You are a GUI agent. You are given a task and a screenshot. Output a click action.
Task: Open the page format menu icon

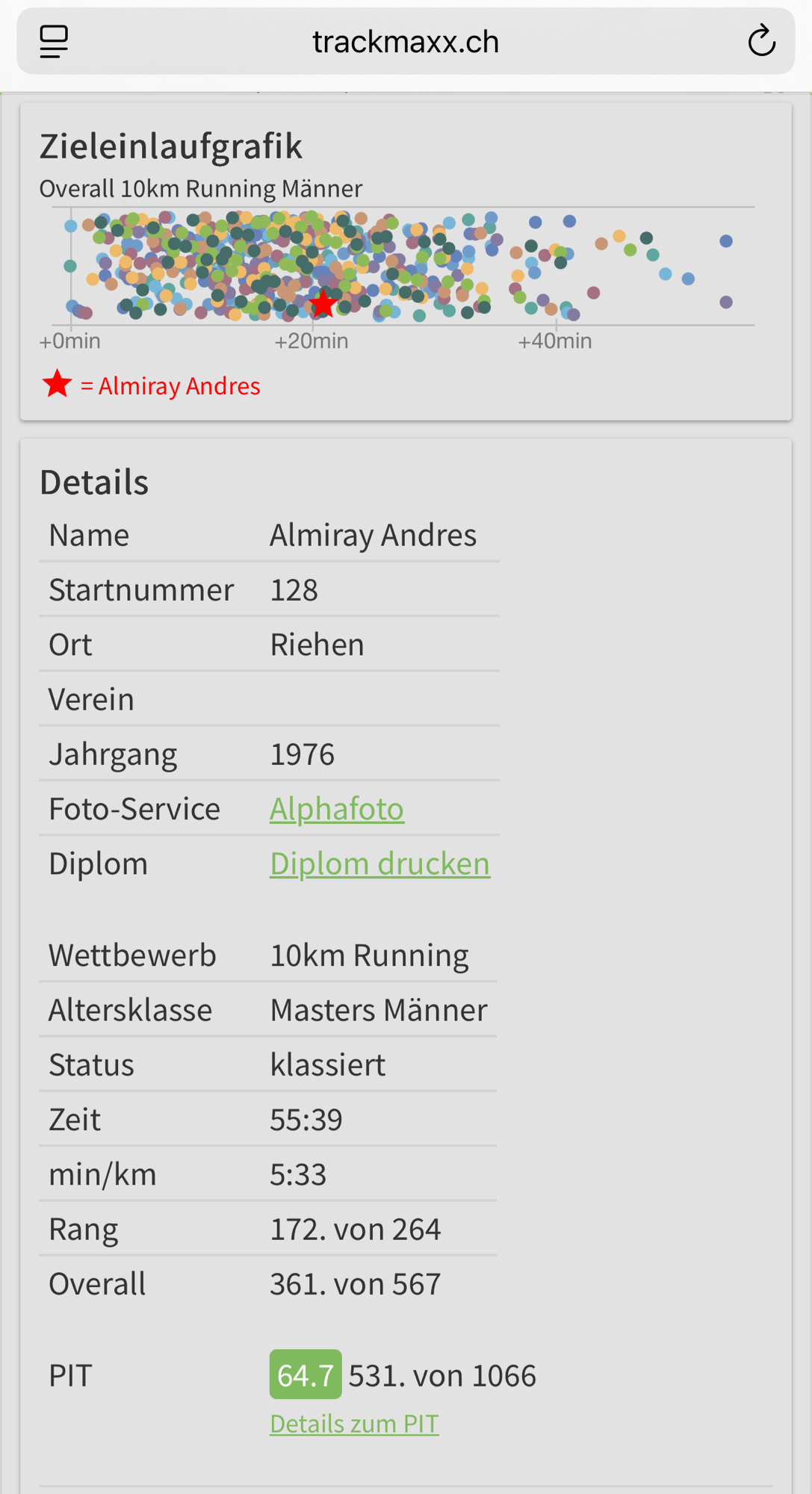tap(54, 41)
